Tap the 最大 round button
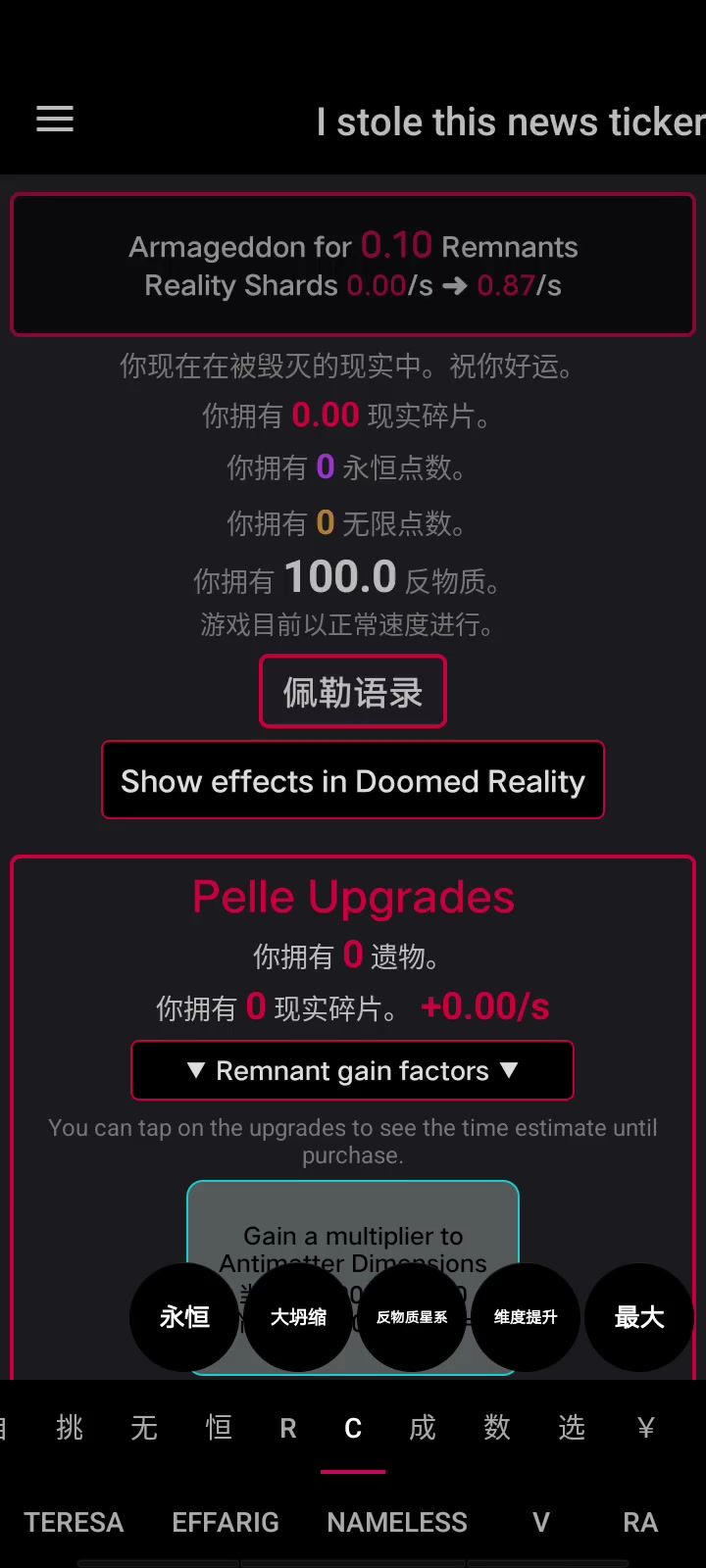Screen dimensions: 706x1568 pyautogui.click(x=639, y=1317)
